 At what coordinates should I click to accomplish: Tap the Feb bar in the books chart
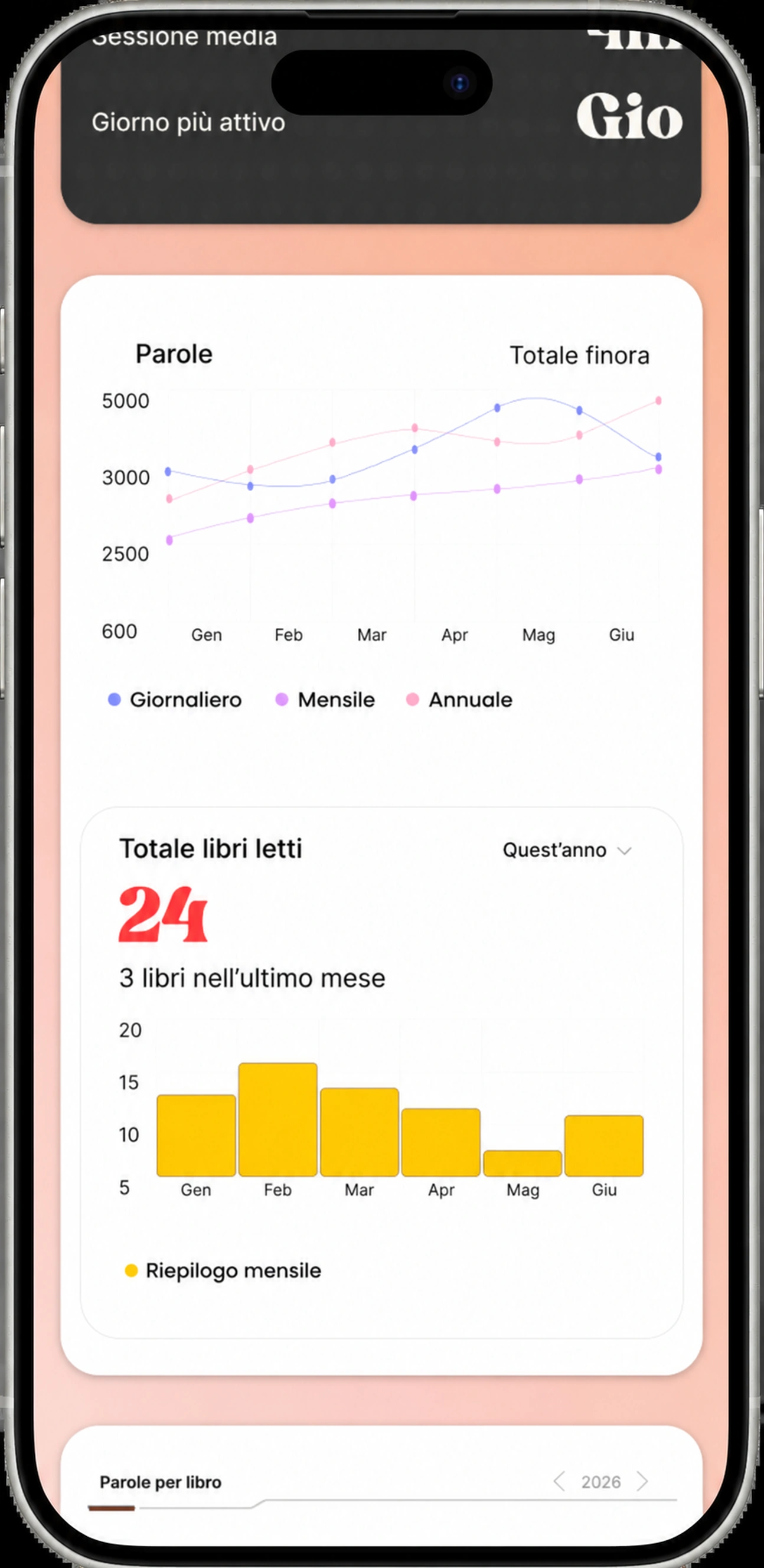pyautogui.click(x=277, y=1119)
